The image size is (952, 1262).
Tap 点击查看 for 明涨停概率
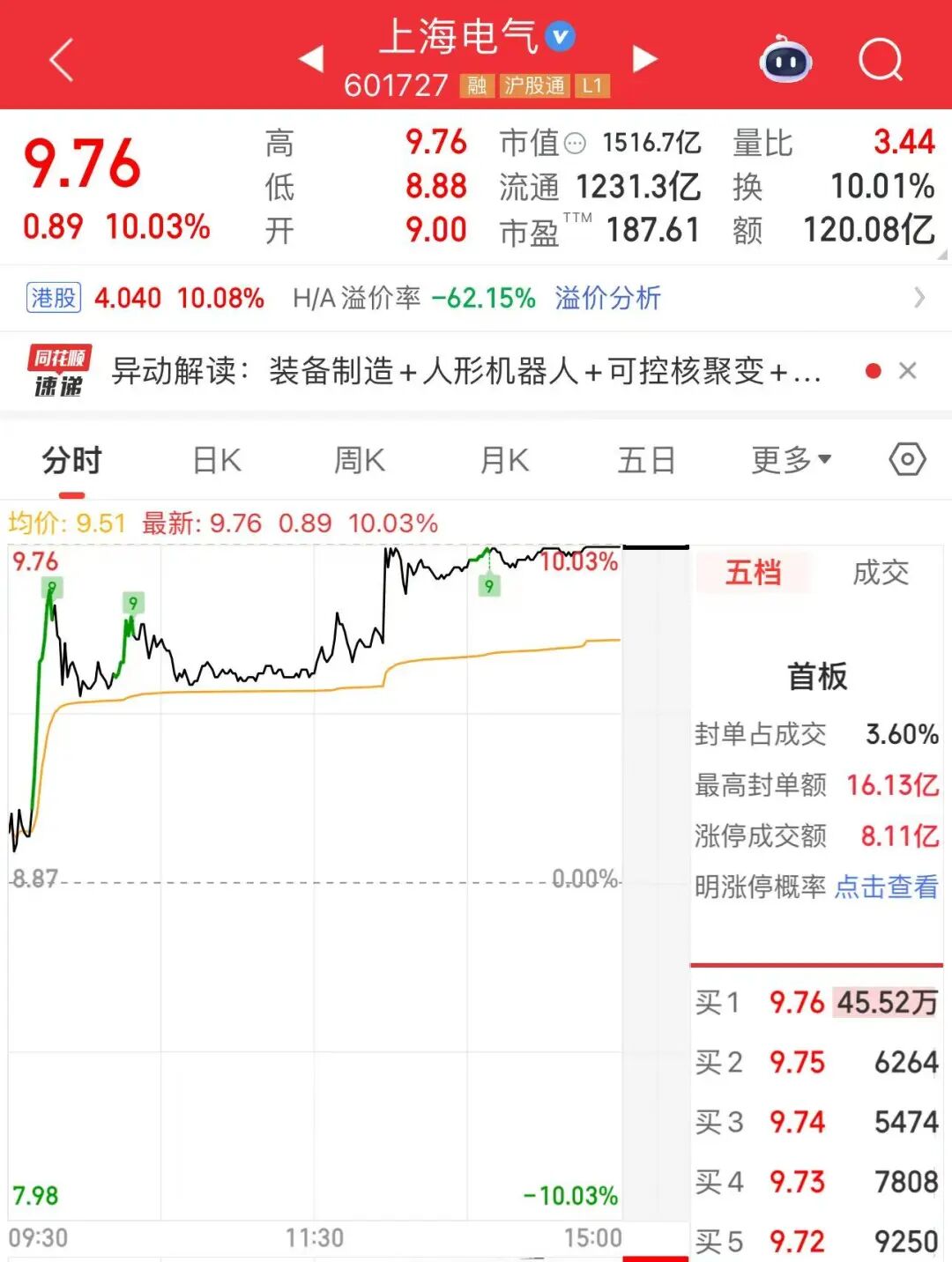[x=886, y=887]
